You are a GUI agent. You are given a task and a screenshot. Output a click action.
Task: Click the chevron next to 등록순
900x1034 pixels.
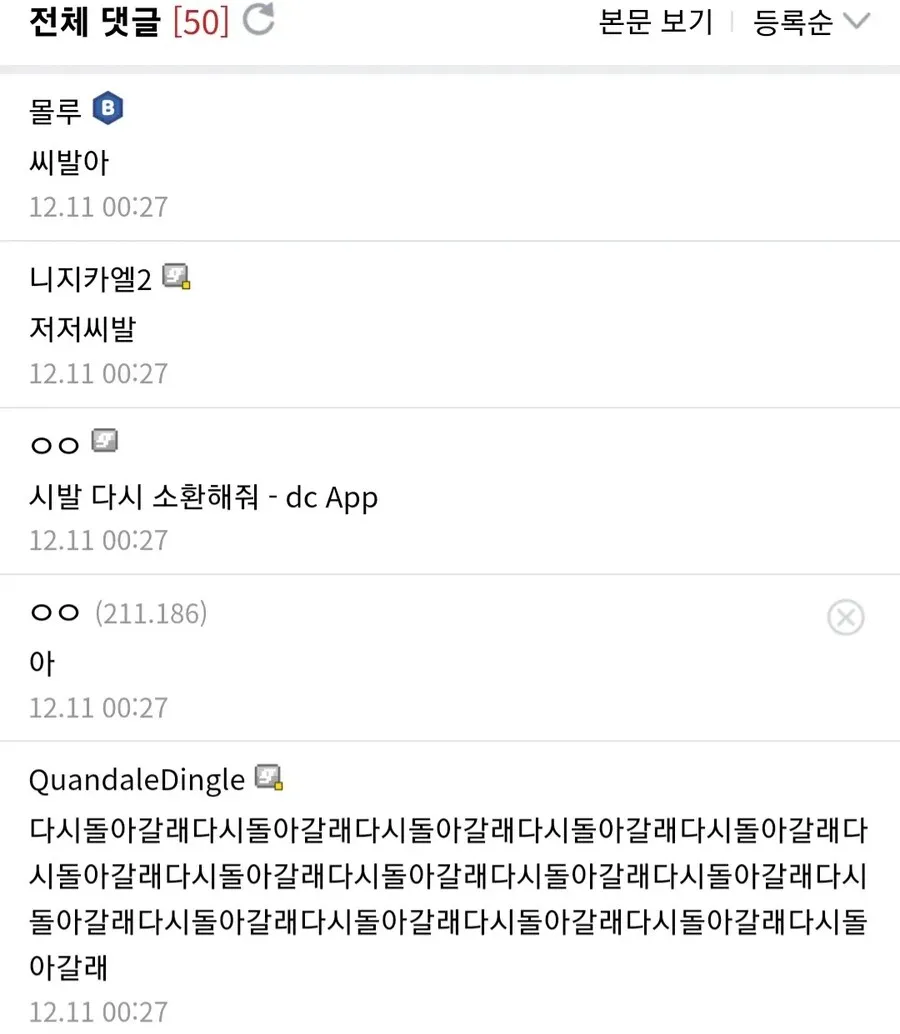[x=856, y=21]
